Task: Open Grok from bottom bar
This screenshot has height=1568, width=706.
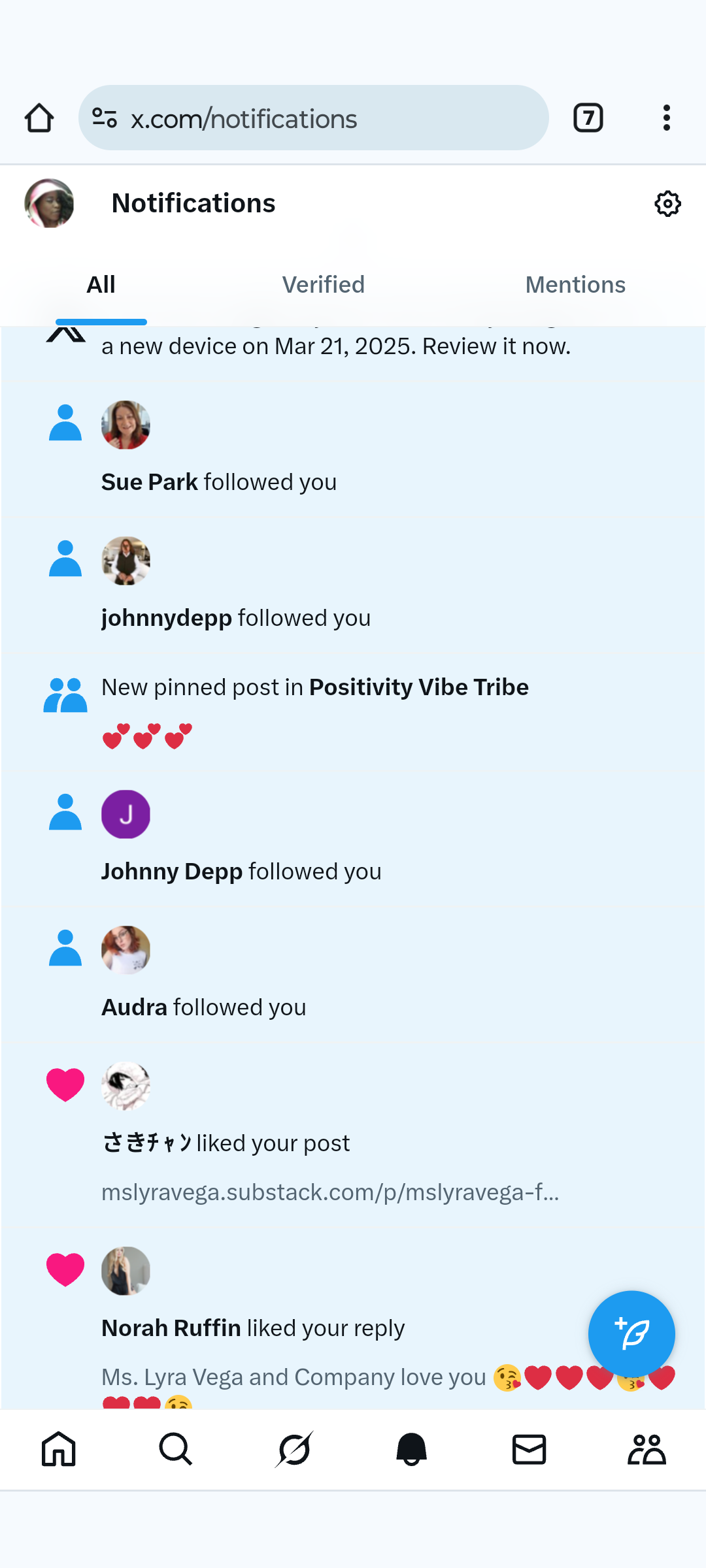Action: (294, 1450)
